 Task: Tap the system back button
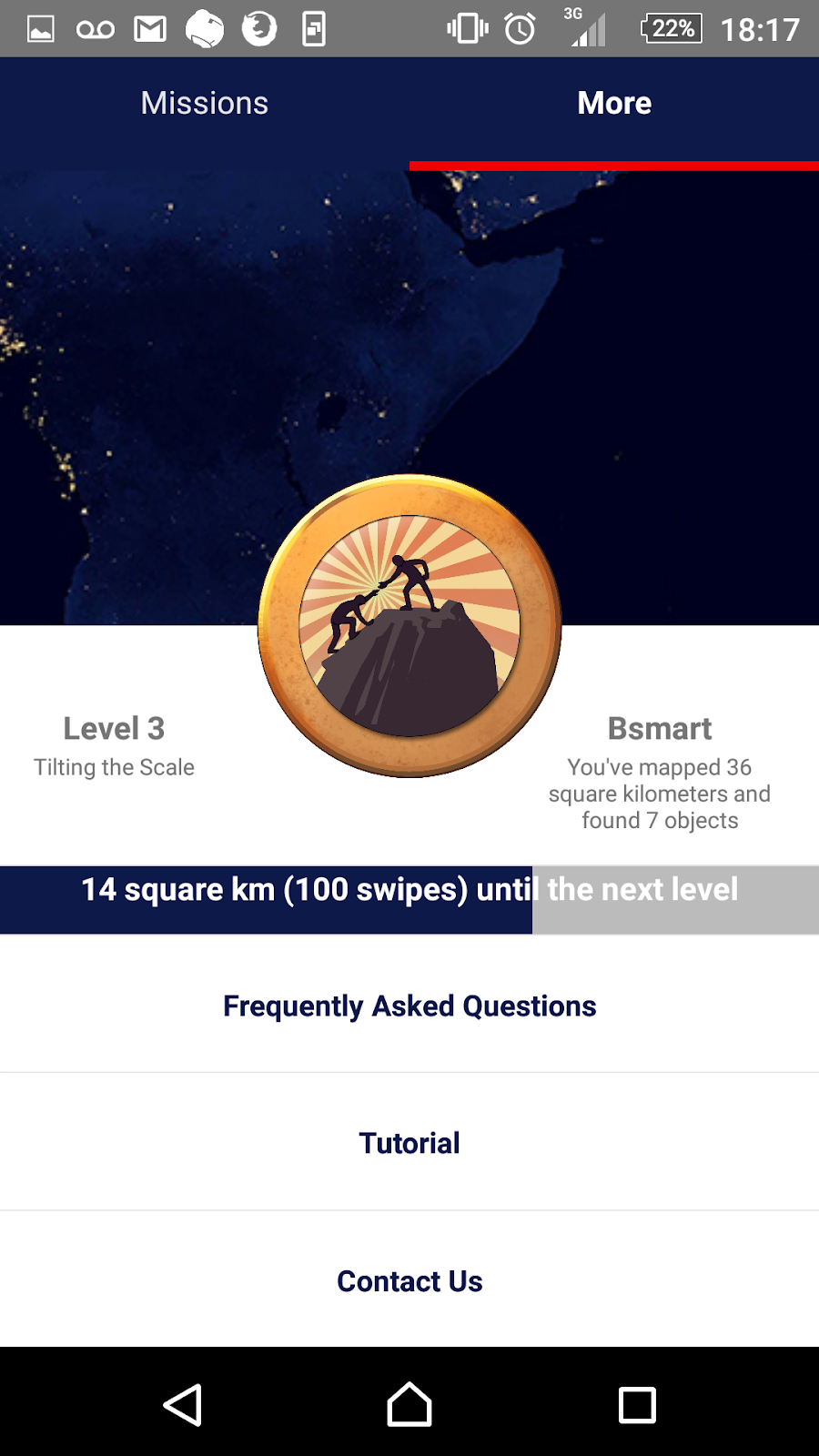click(x=182, y=1404)
